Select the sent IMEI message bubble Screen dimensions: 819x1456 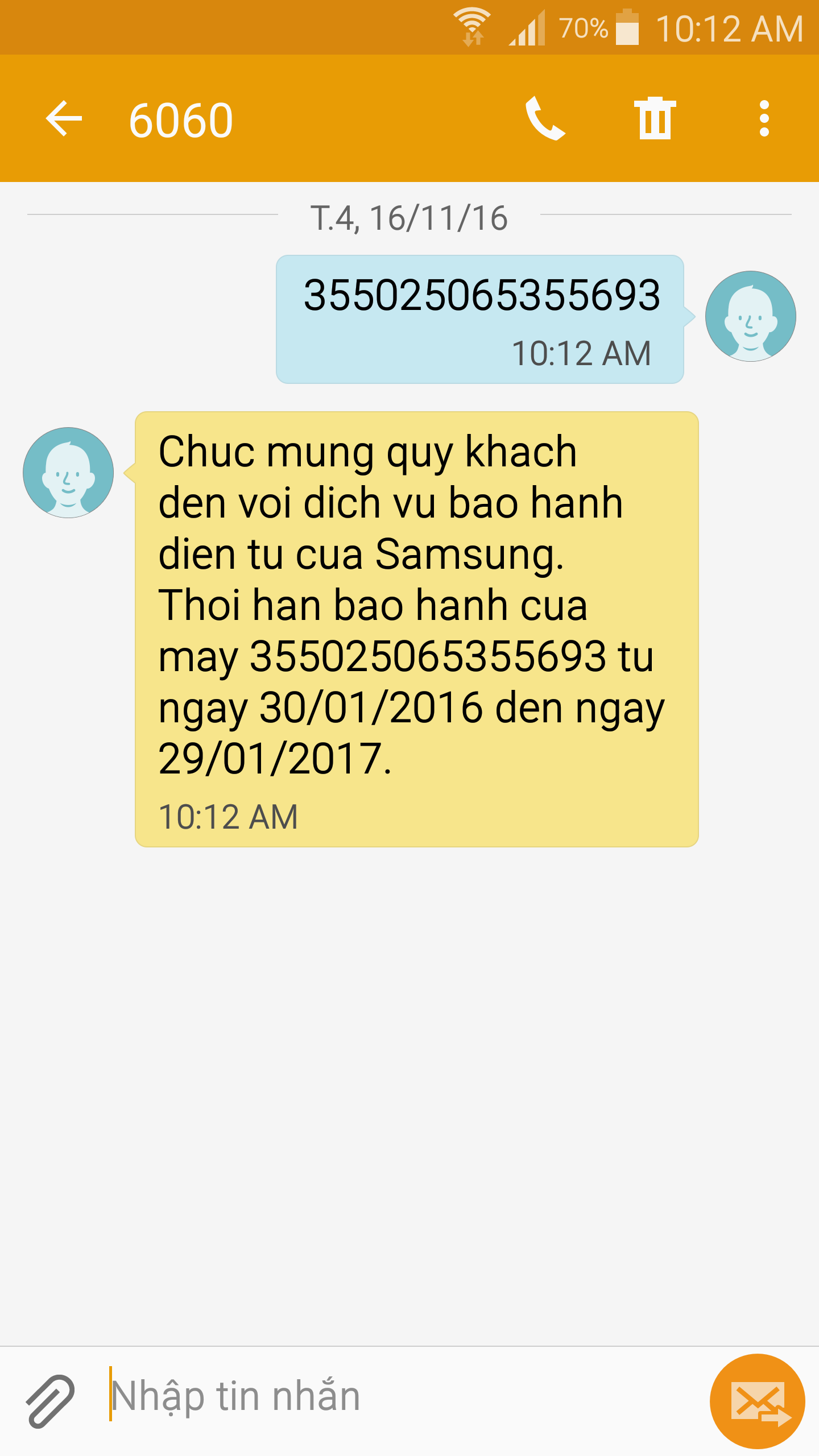(479, 319)
